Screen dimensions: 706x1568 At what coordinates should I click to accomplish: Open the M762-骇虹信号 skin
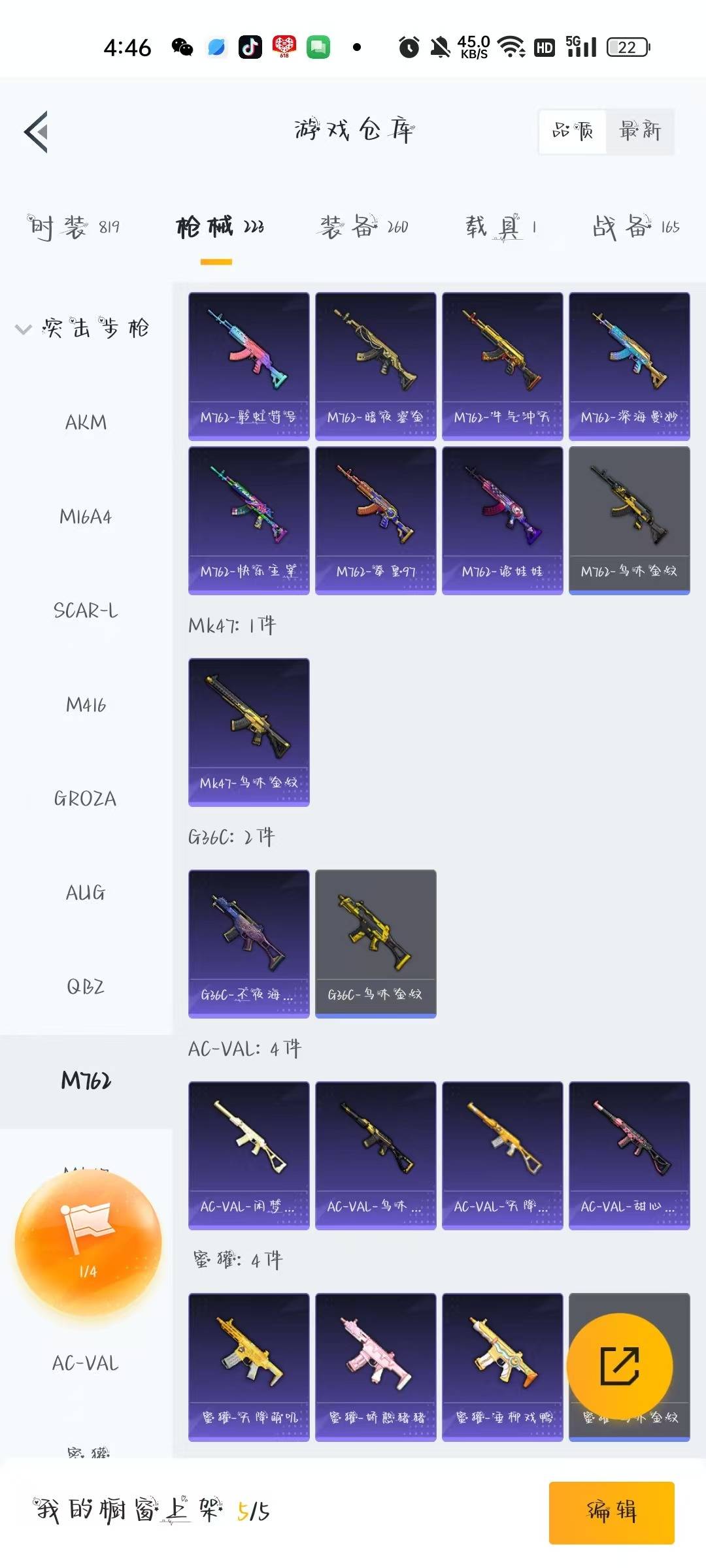[248, 366]
